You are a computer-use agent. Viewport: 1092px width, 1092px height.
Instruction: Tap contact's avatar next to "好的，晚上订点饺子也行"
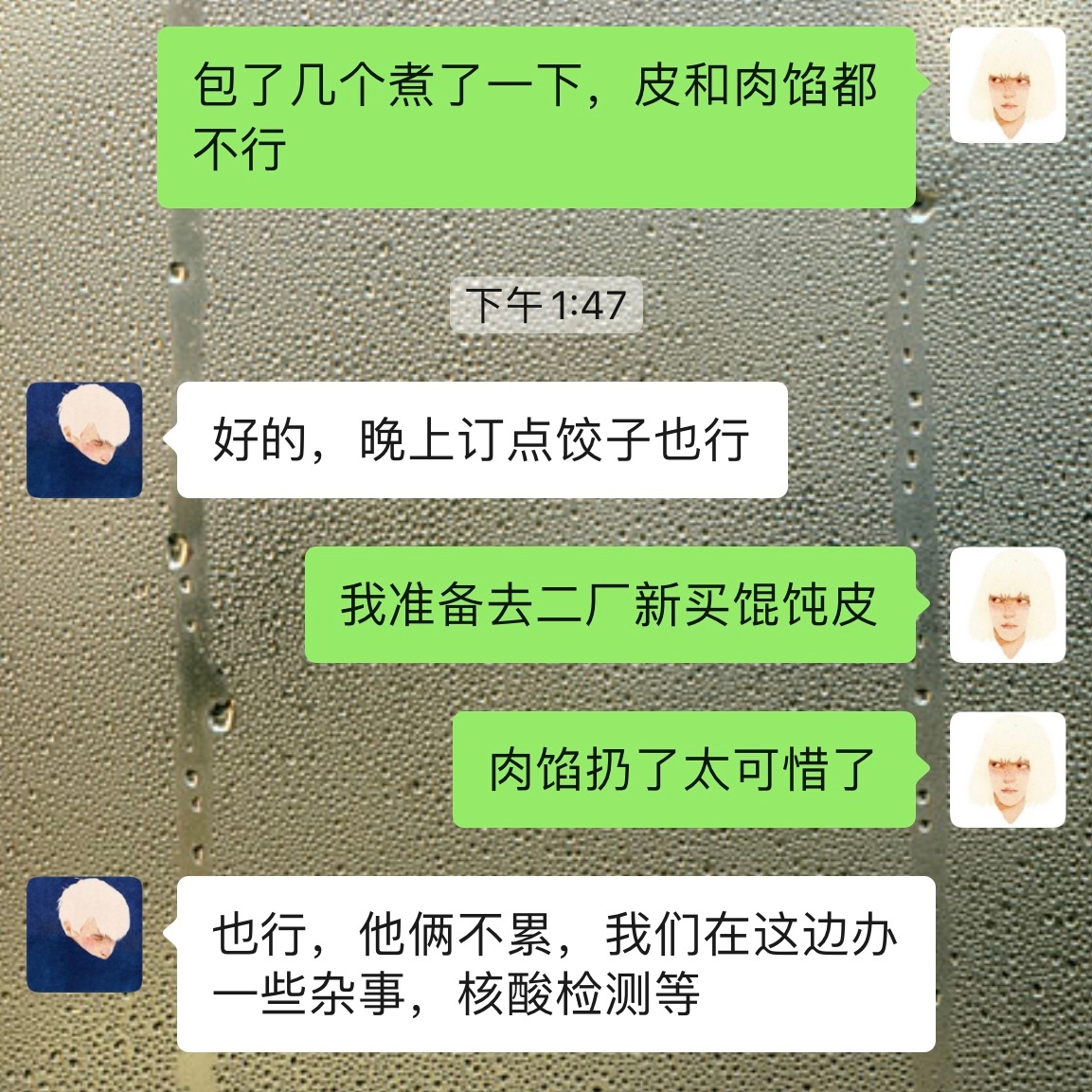pos(84,440)
